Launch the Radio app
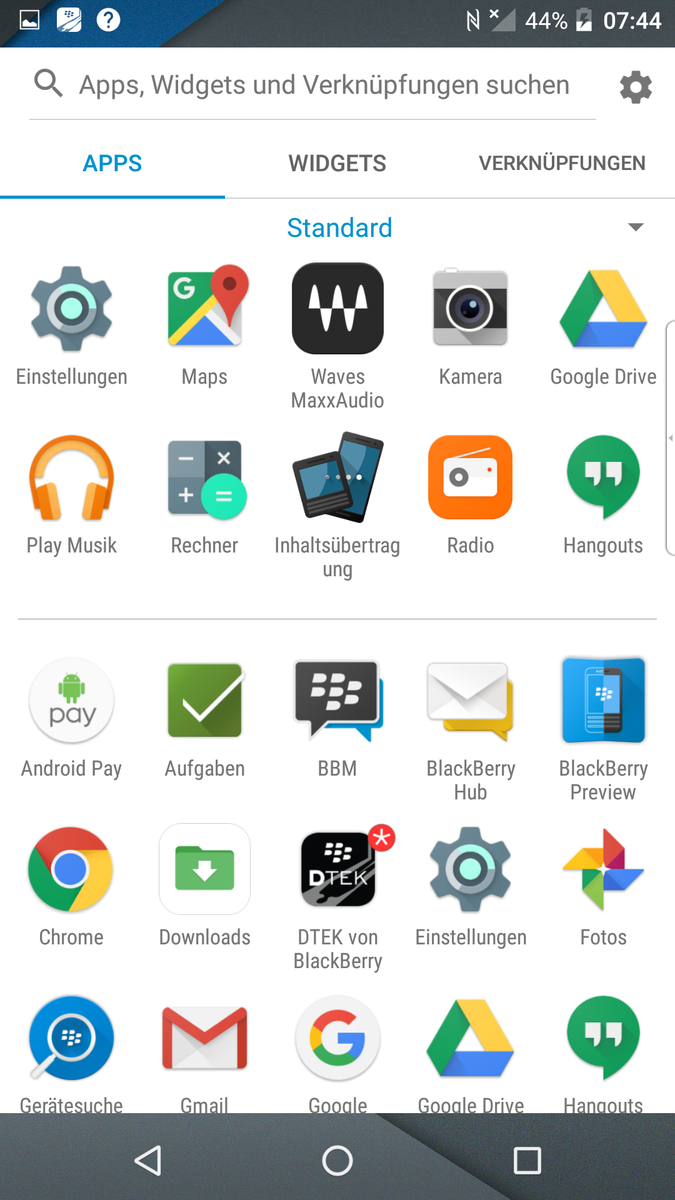This screenshot has width=675, height=1200. click(x=470, y=495)
